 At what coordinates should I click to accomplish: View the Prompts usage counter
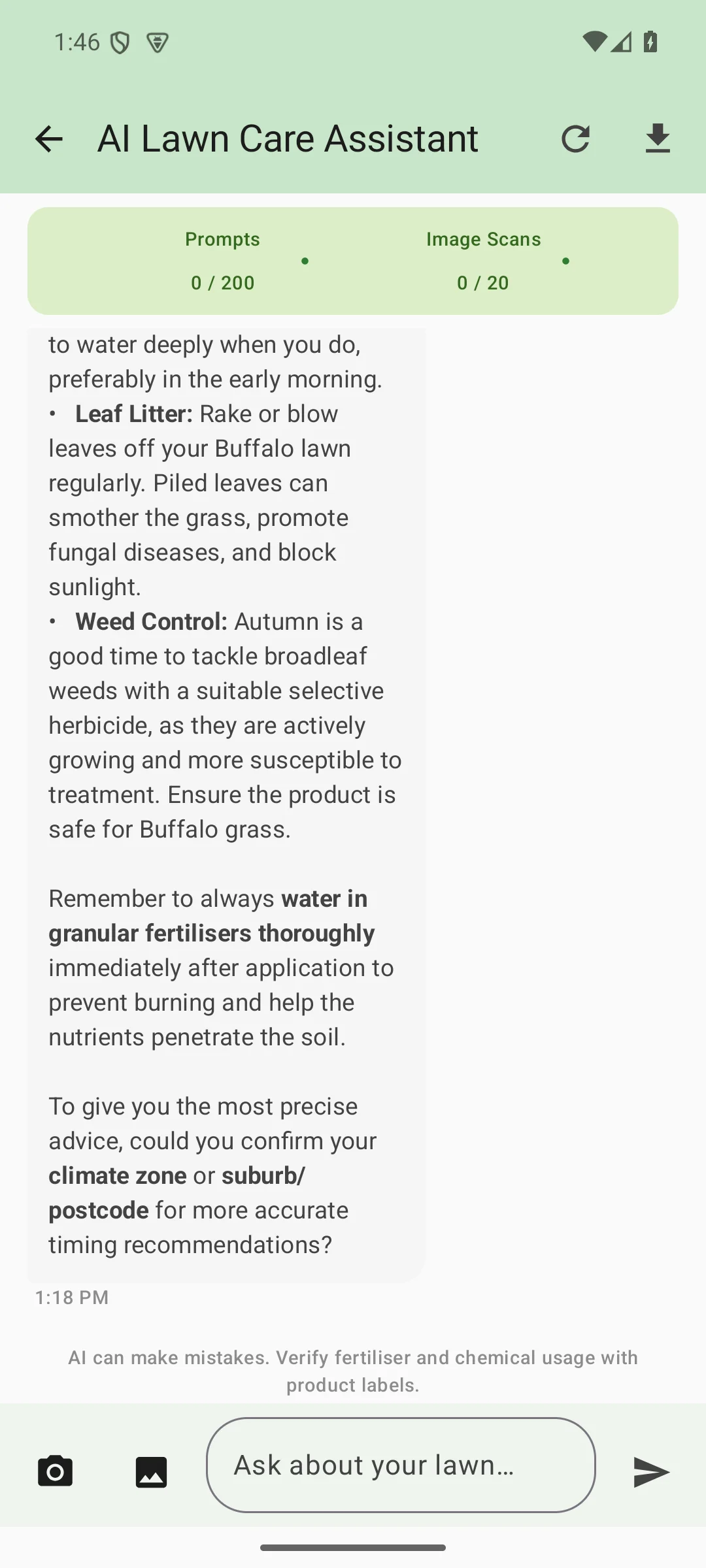pyautogui.click(x=222, y=261)
